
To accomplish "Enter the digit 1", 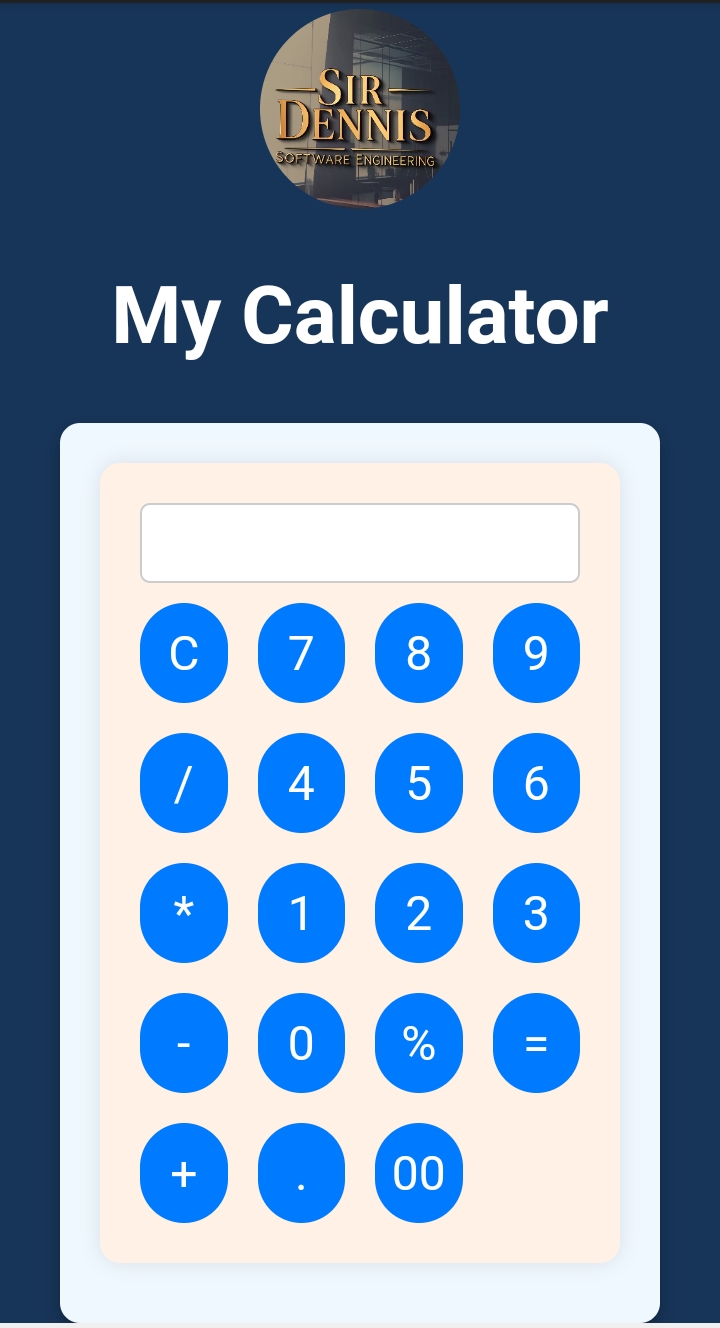I will 301,913.
